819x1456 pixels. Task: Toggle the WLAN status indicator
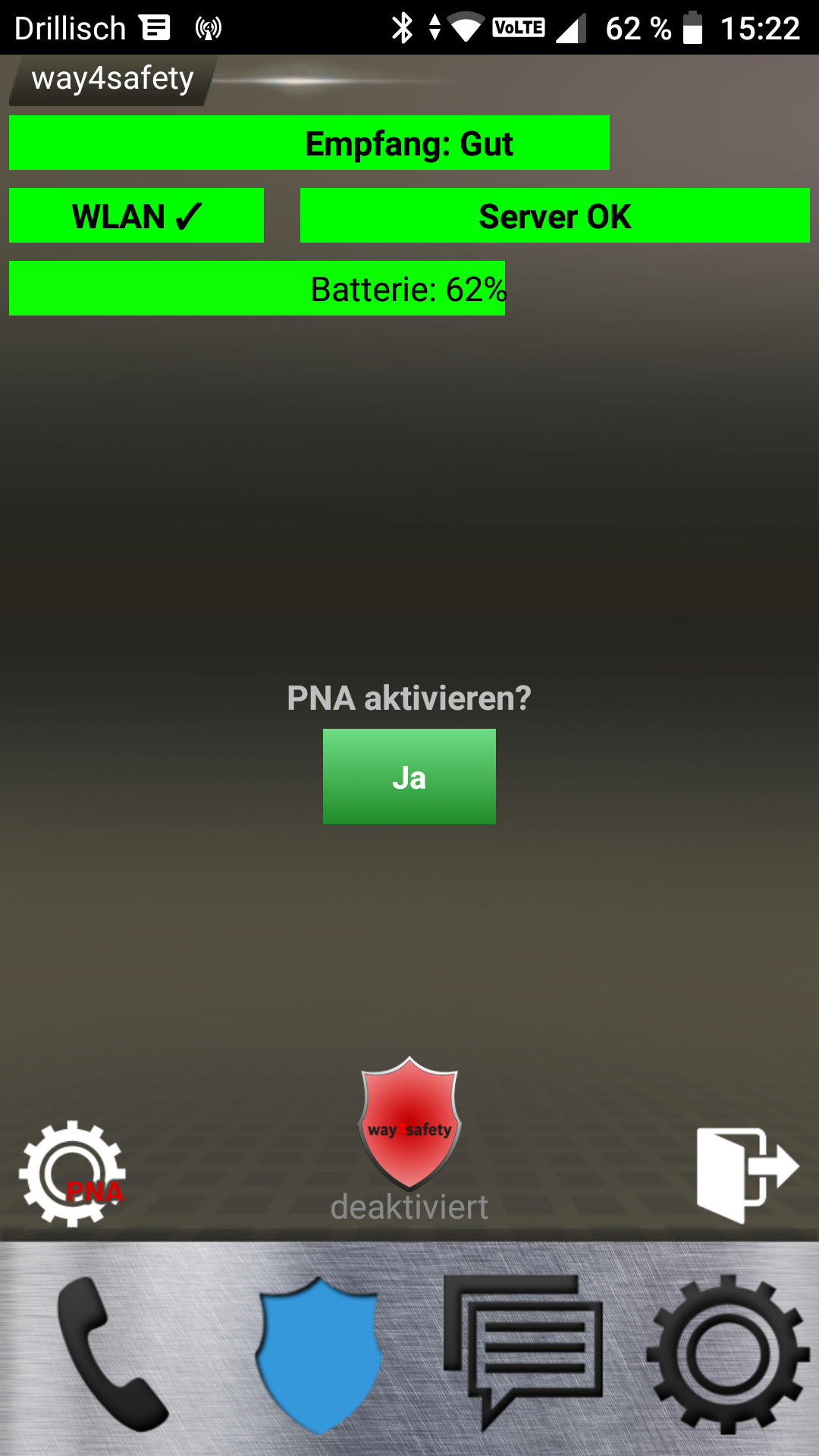(136, 216)
